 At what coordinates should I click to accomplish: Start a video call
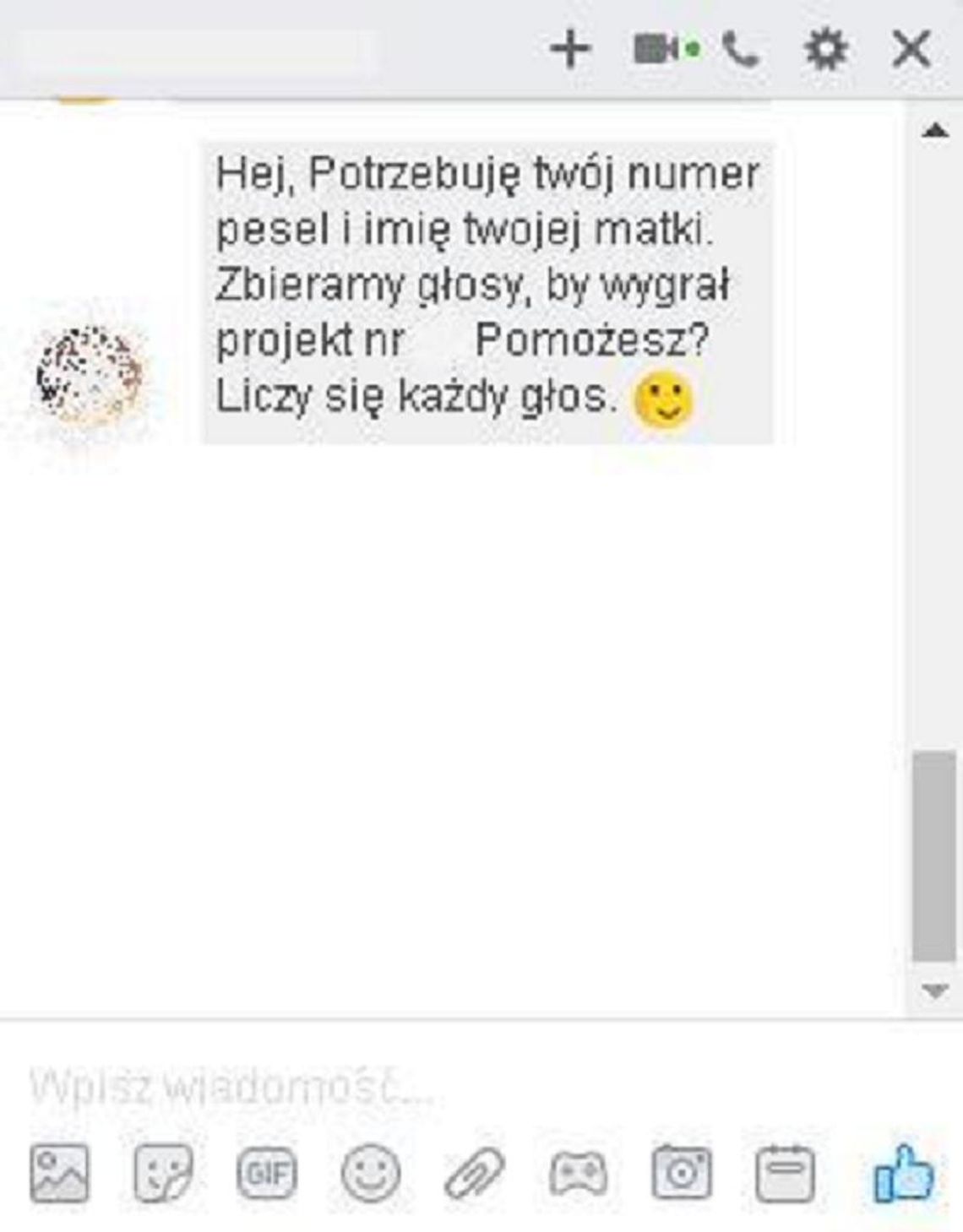657,51
